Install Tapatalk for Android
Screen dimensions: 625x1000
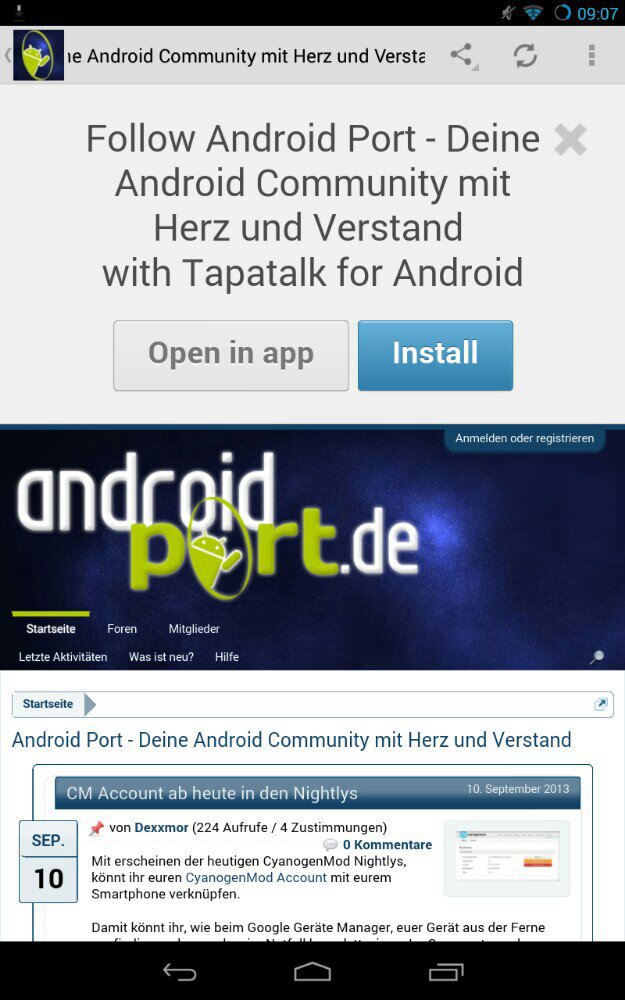coord(435,355)
